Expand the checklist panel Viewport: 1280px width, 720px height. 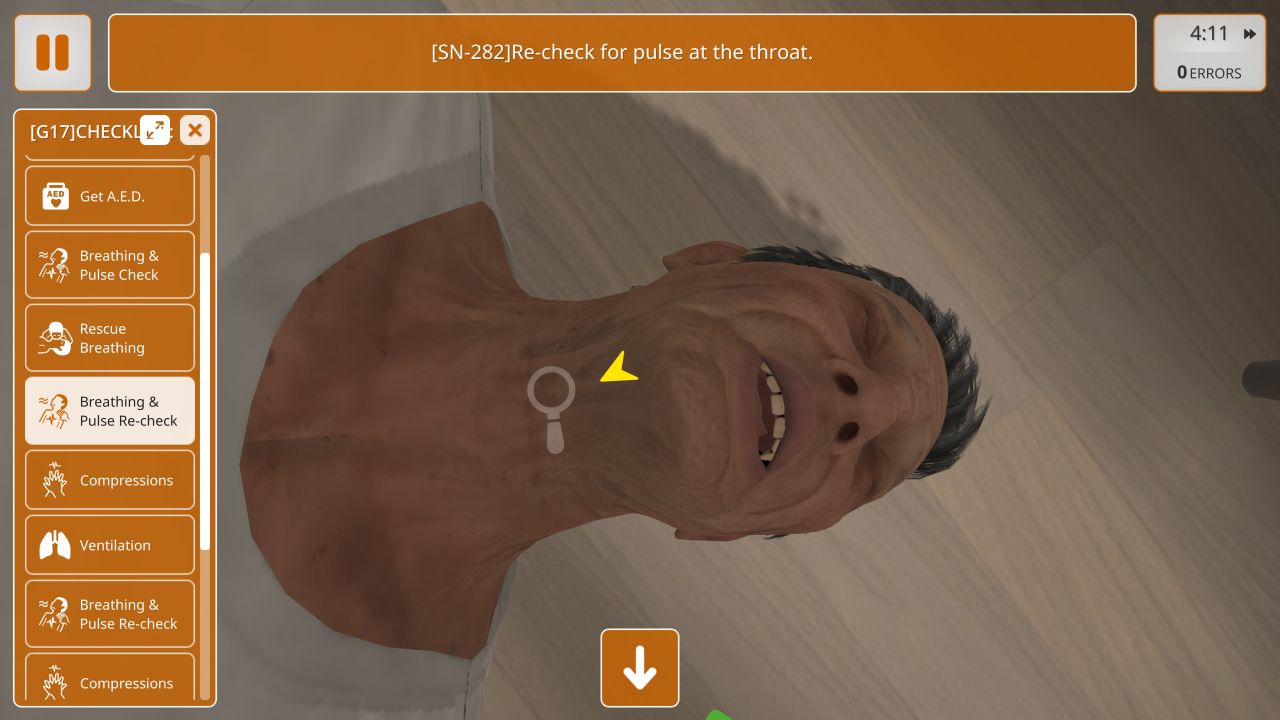(155, 129)
